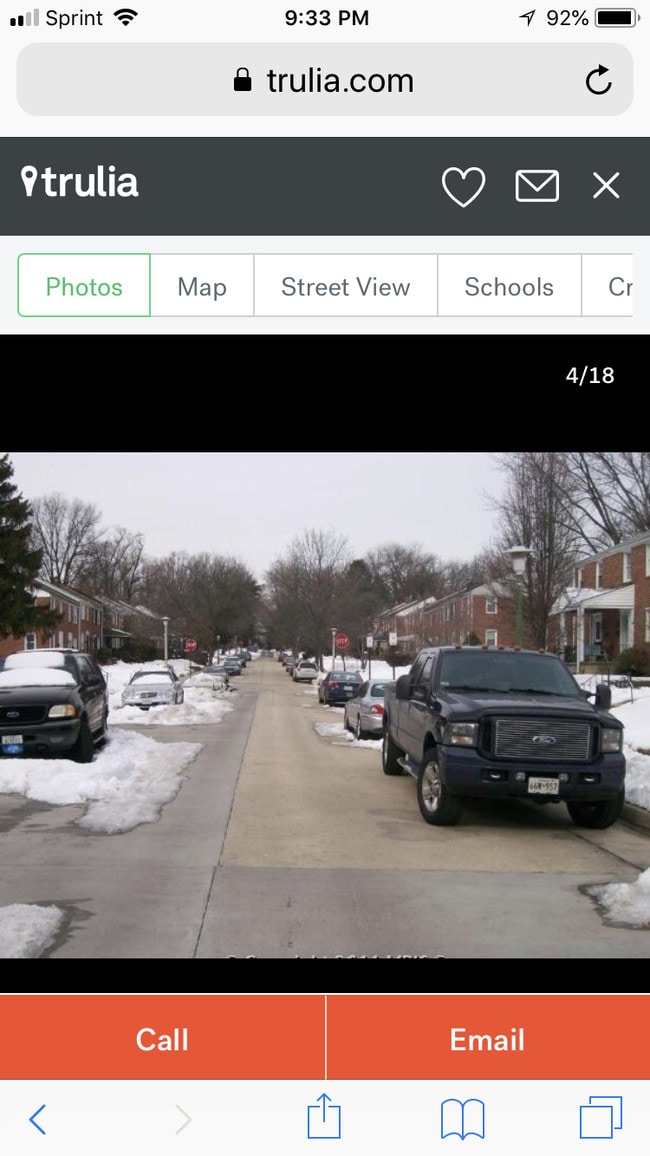Image resolution: width=650 pixels, height=1156 pixels.
Task: Open Safari bookmarks
Action: coord(462,1119)
